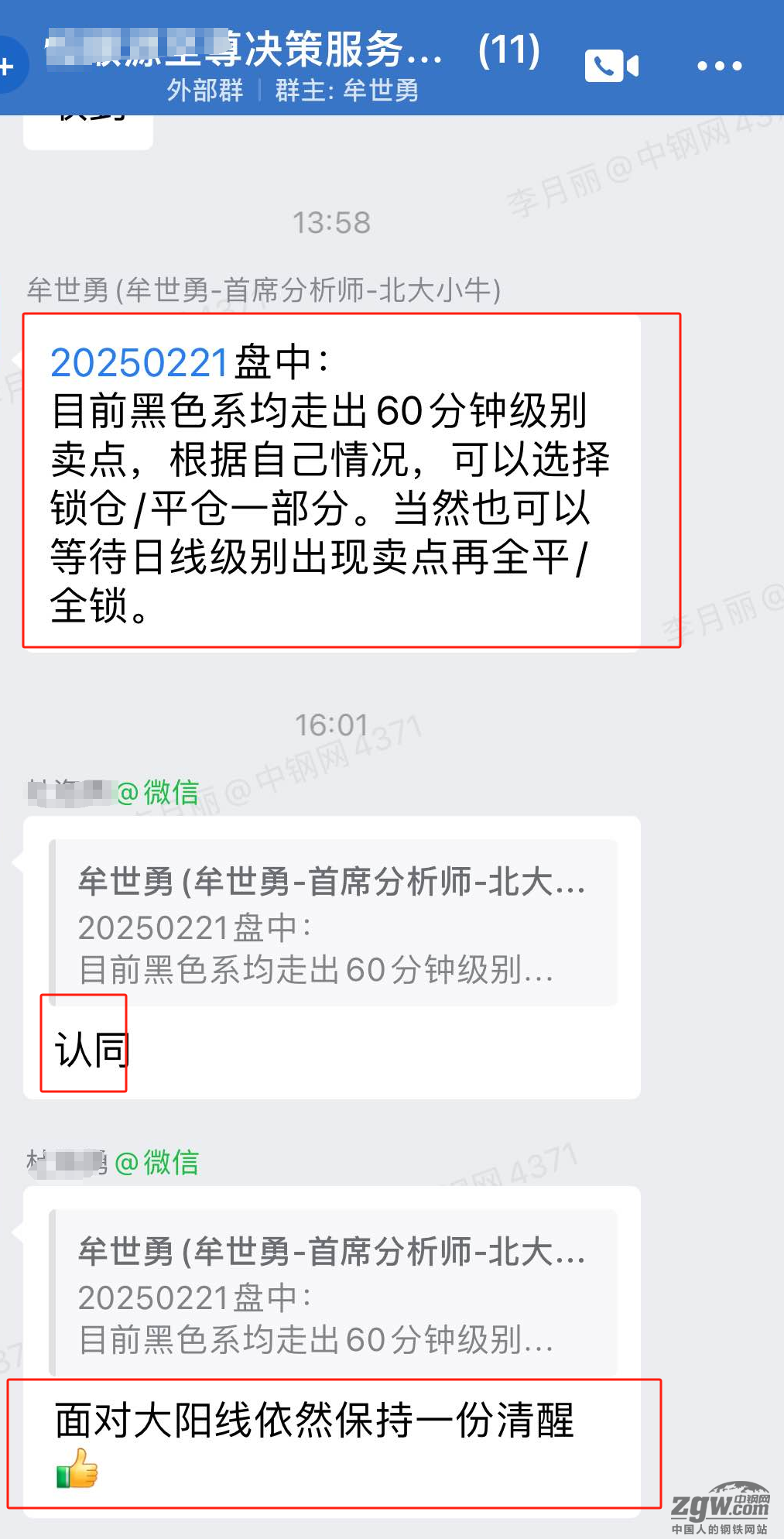This screenshot has width=784, height=1539.
Task: Open the three-dot group menu
Action: [x=719, y=66]
